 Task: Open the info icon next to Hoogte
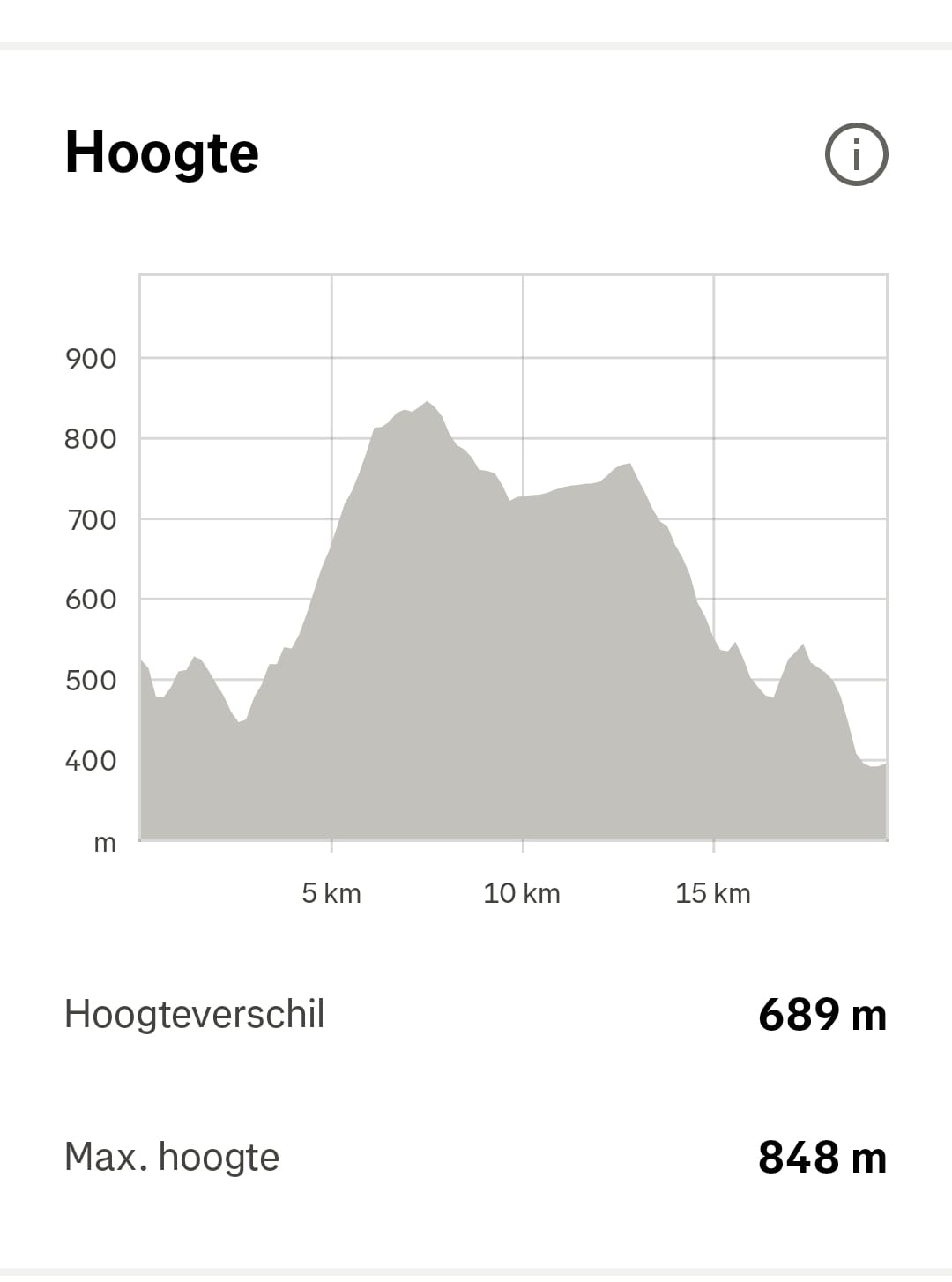(856, 154)
